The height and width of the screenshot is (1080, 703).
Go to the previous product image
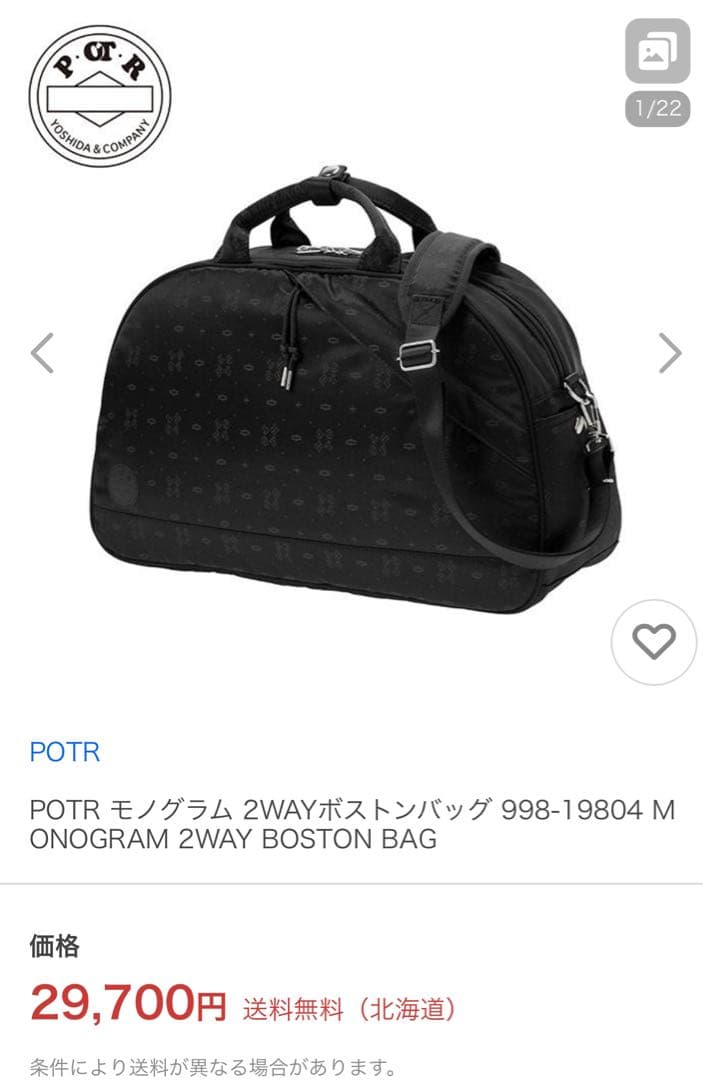(42, 353)
